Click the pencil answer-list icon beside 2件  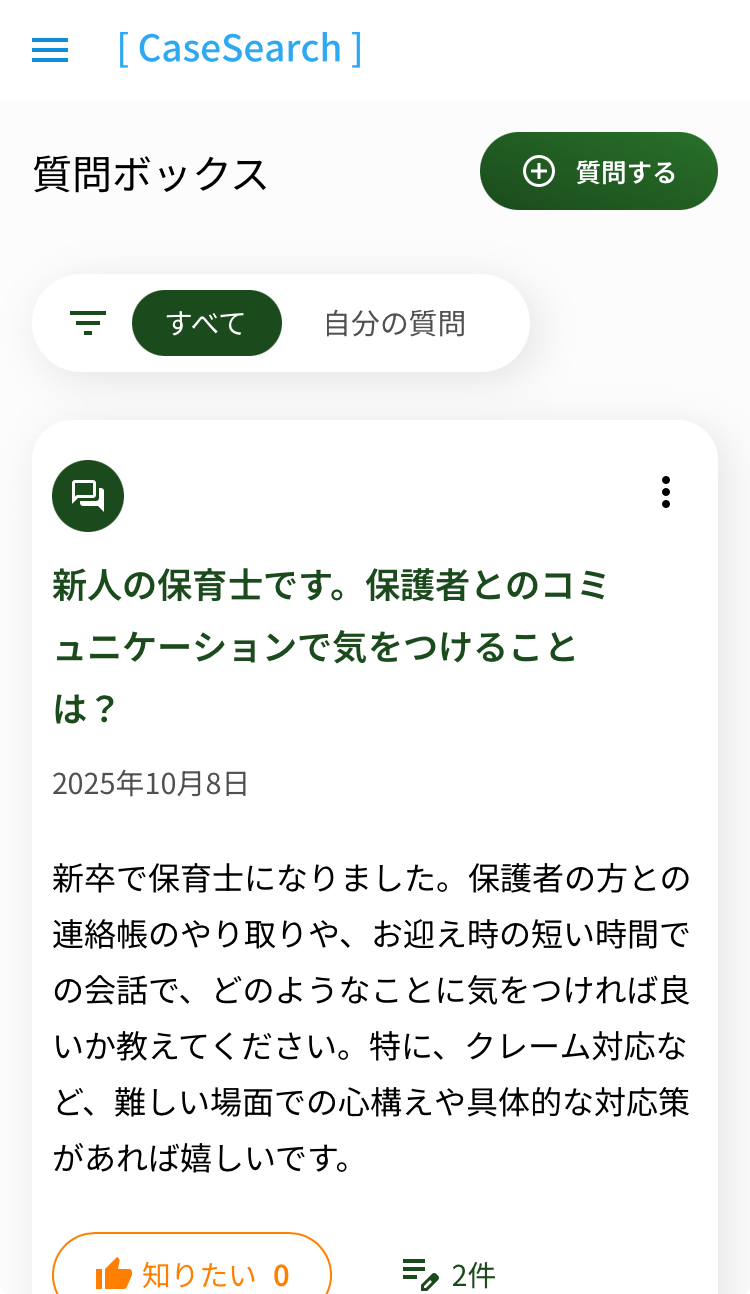click(x=420, y=1273)
